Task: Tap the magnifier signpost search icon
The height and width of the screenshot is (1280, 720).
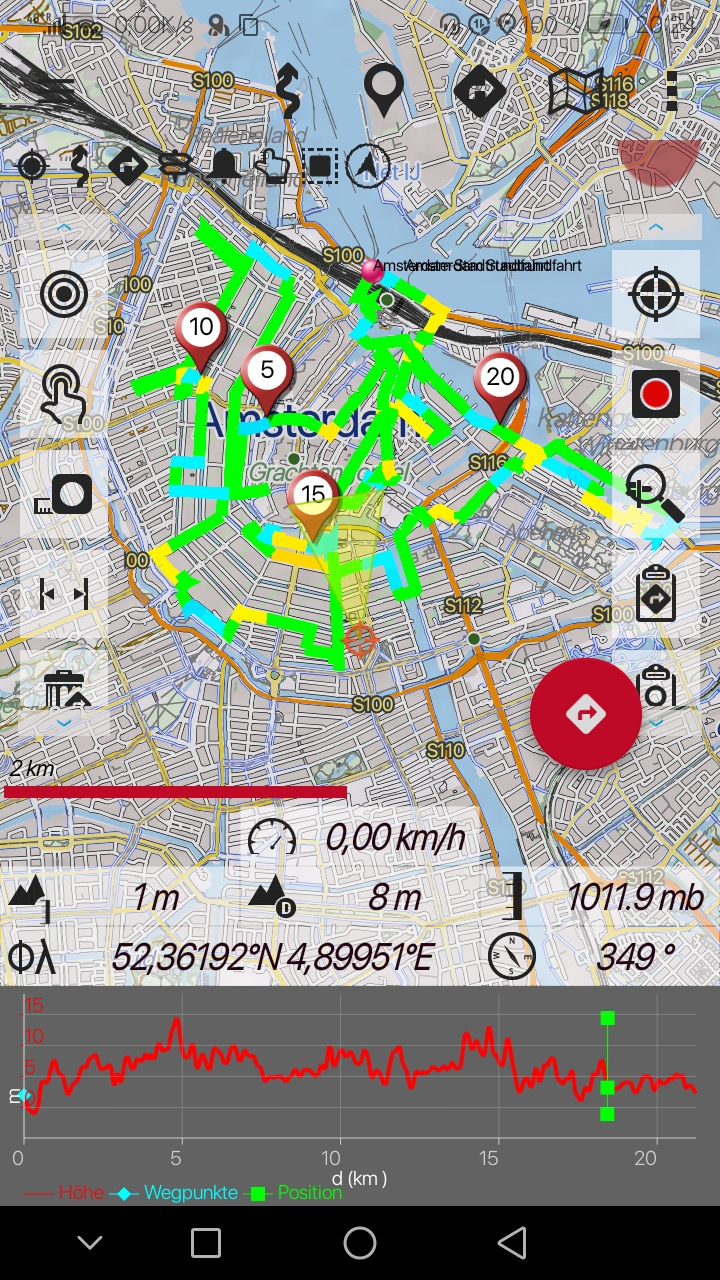Action: (x=656, y=494)
